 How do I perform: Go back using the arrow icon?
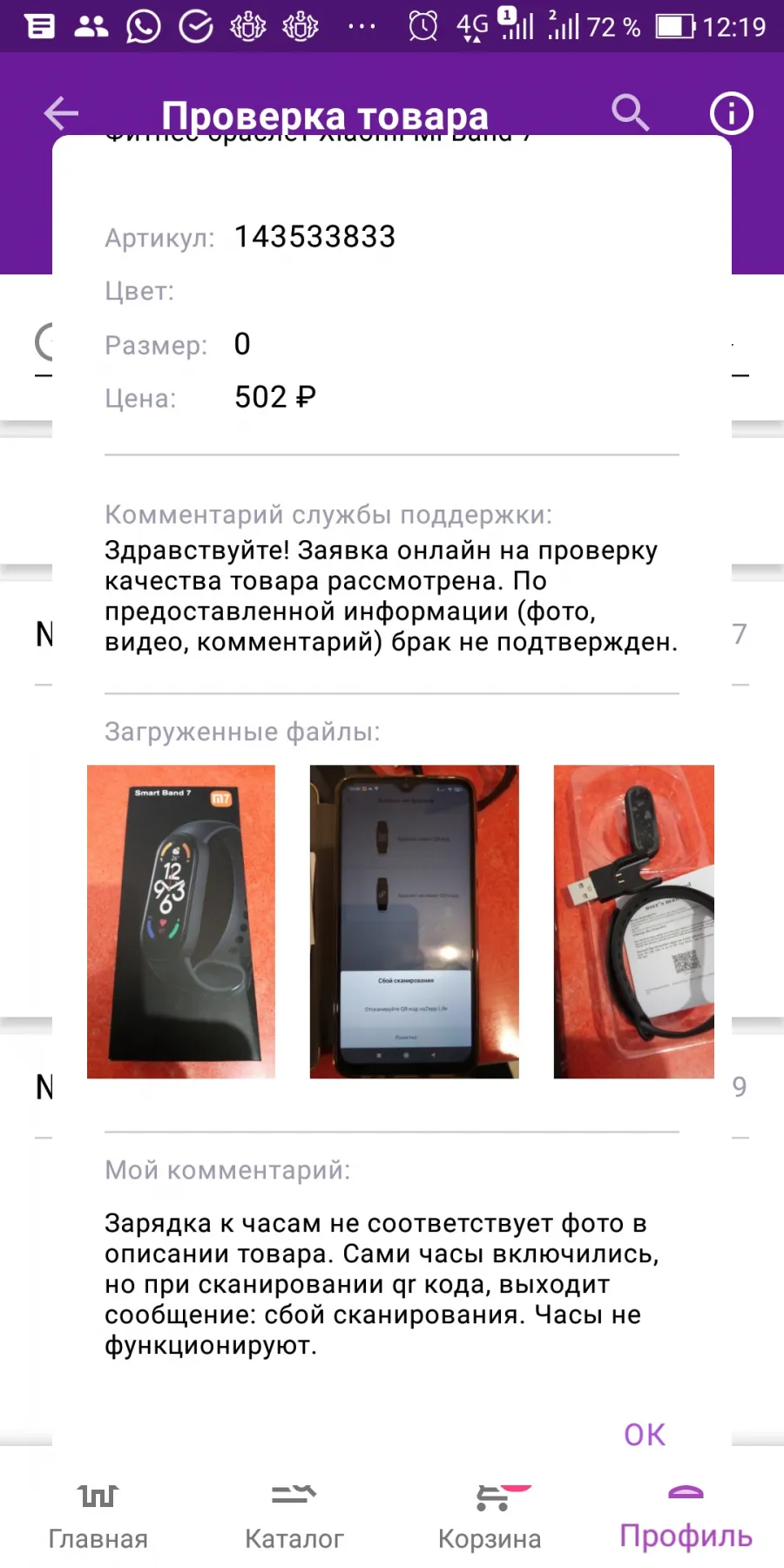61,113
